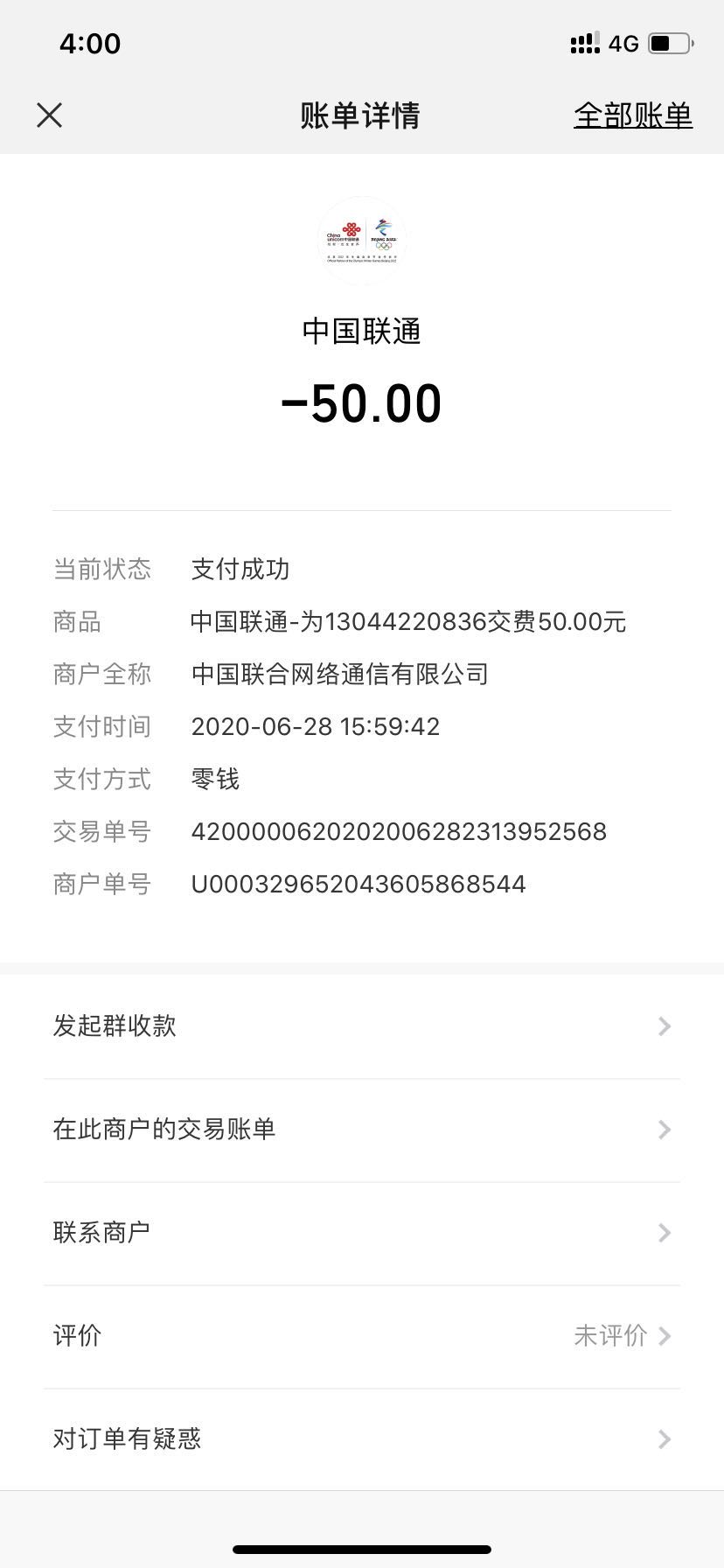Screen dimensions: 724x1568
Task: Open 联系商户 to contact merchant
Action: tap(362, 1232)
